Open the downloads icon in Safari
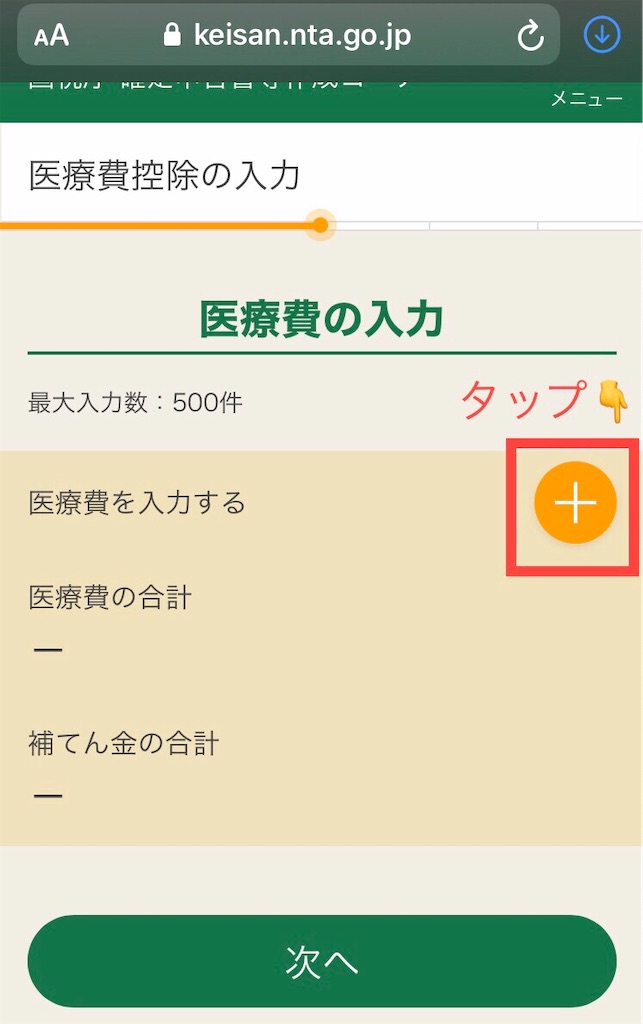 [x=602, y=36]
